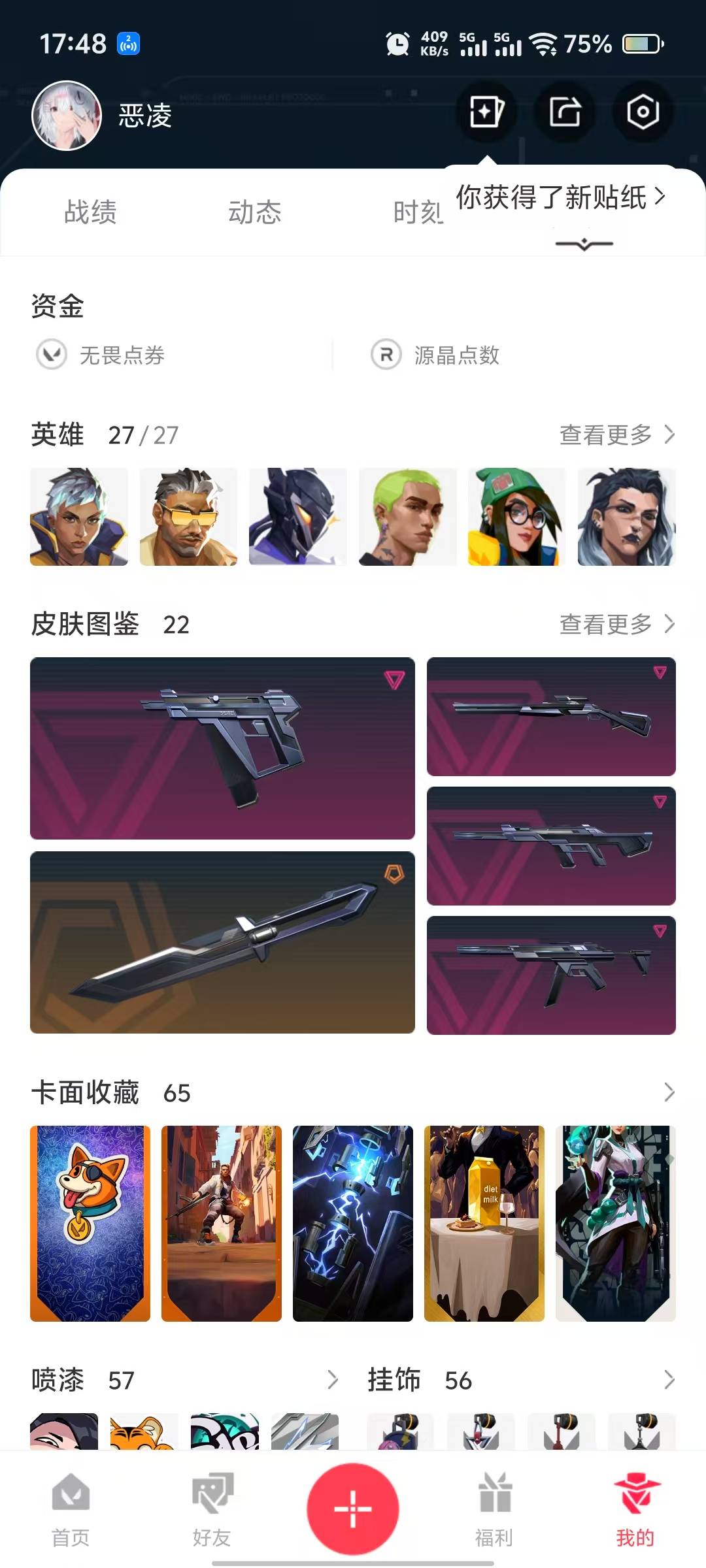Share the profile page

[x=565, y=112]
